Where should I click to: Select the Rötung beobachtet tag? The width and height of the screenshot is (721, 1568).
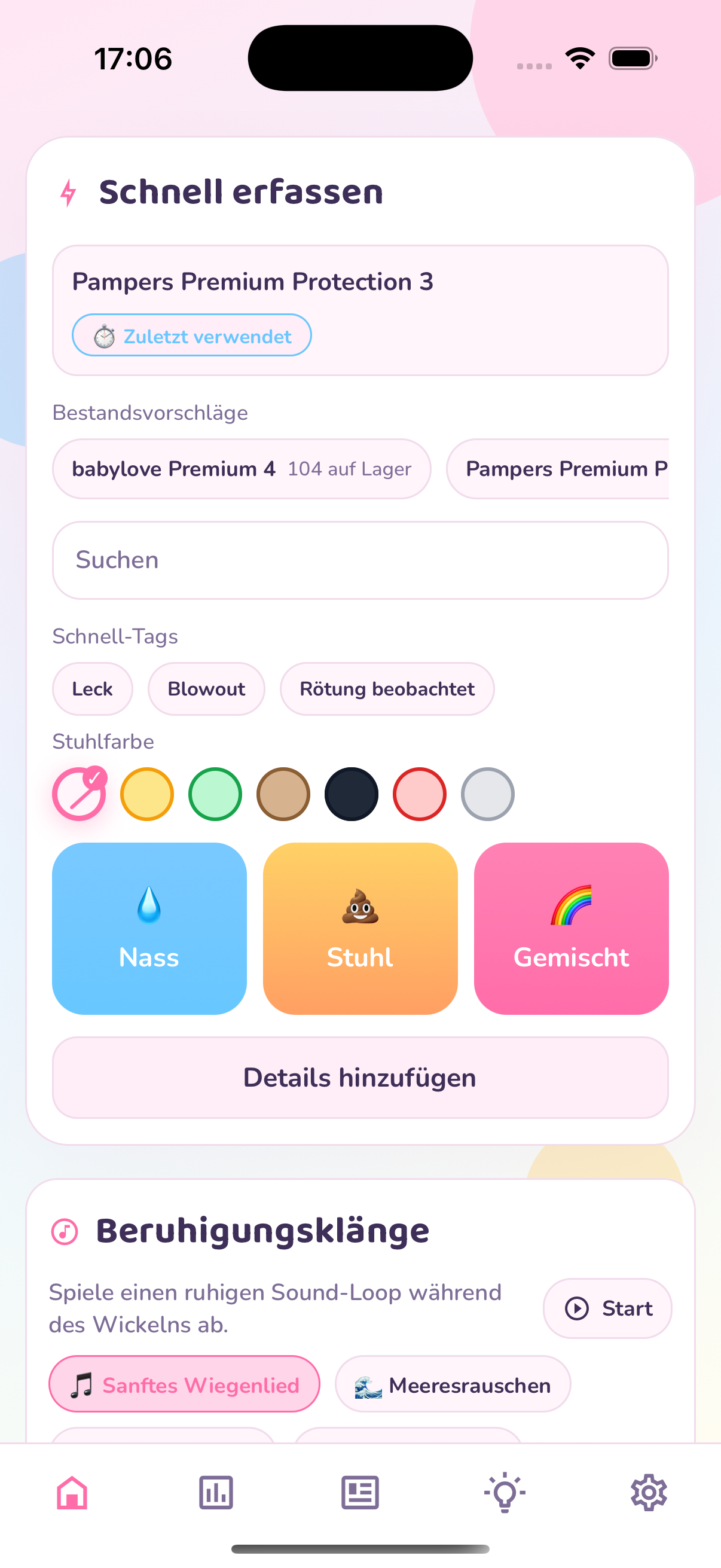pyautogui.click(x=387, y=688)
